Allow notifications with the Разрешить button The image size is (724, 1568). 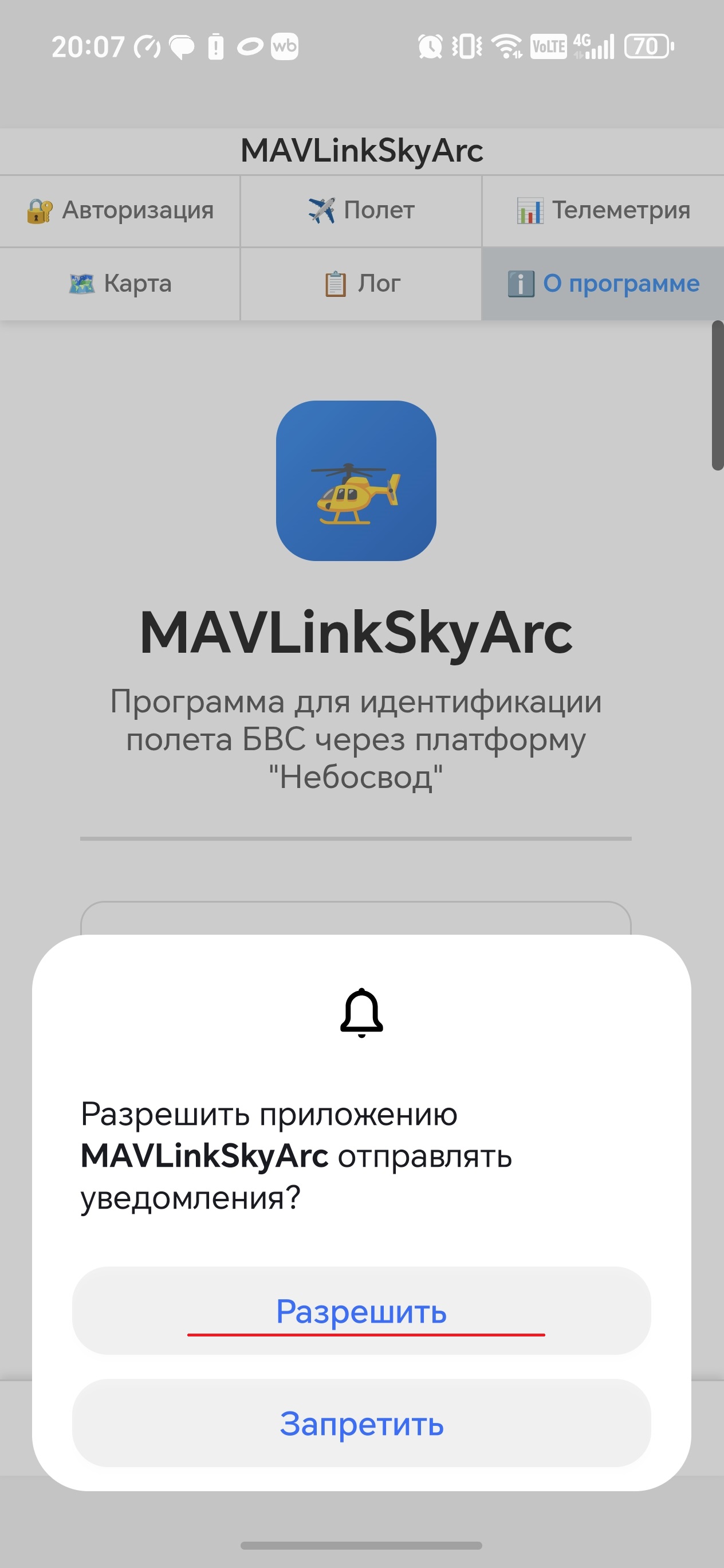coord(361,1311)
